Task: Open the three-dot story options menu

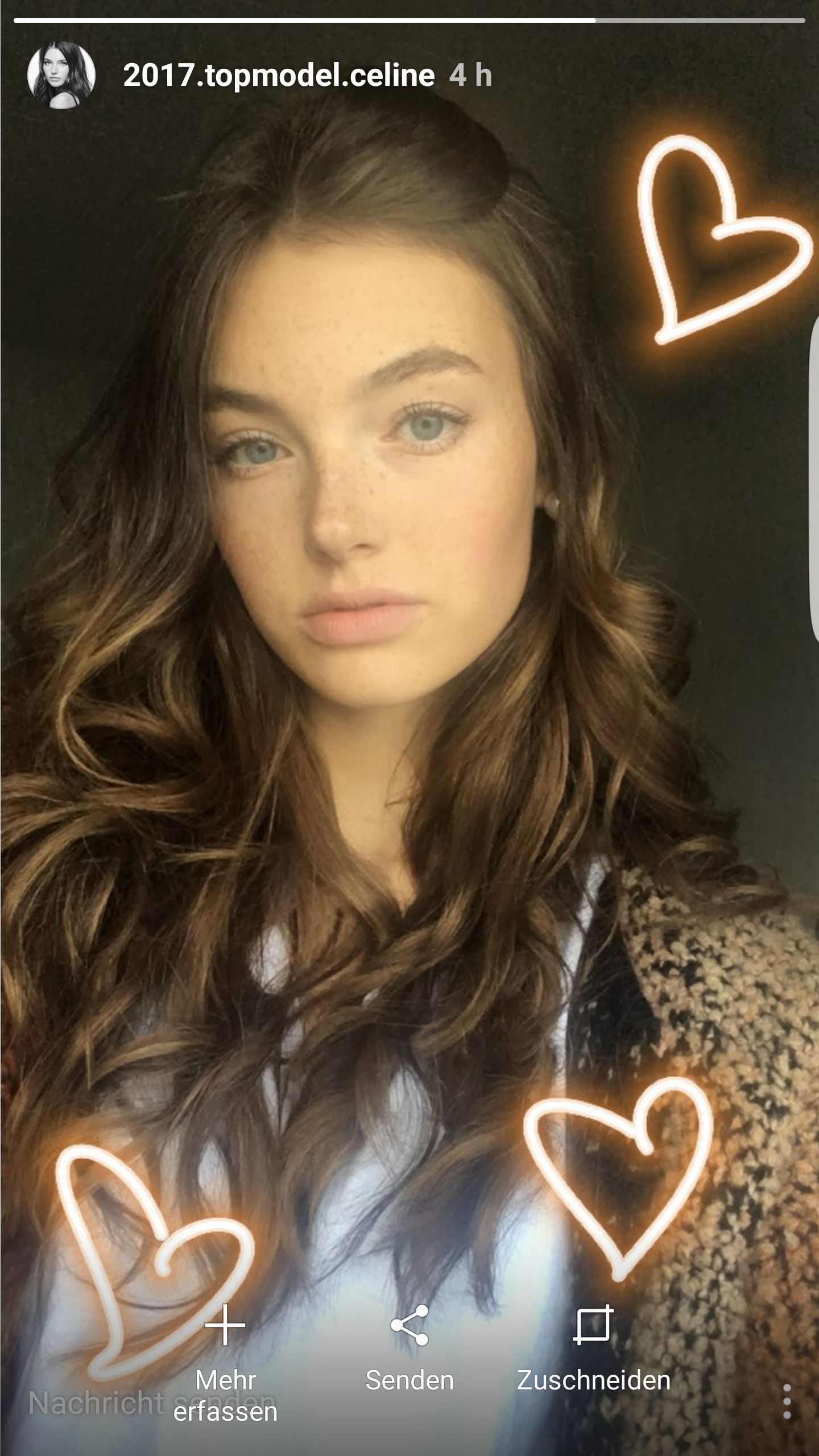Action: tap(787, 1401)
